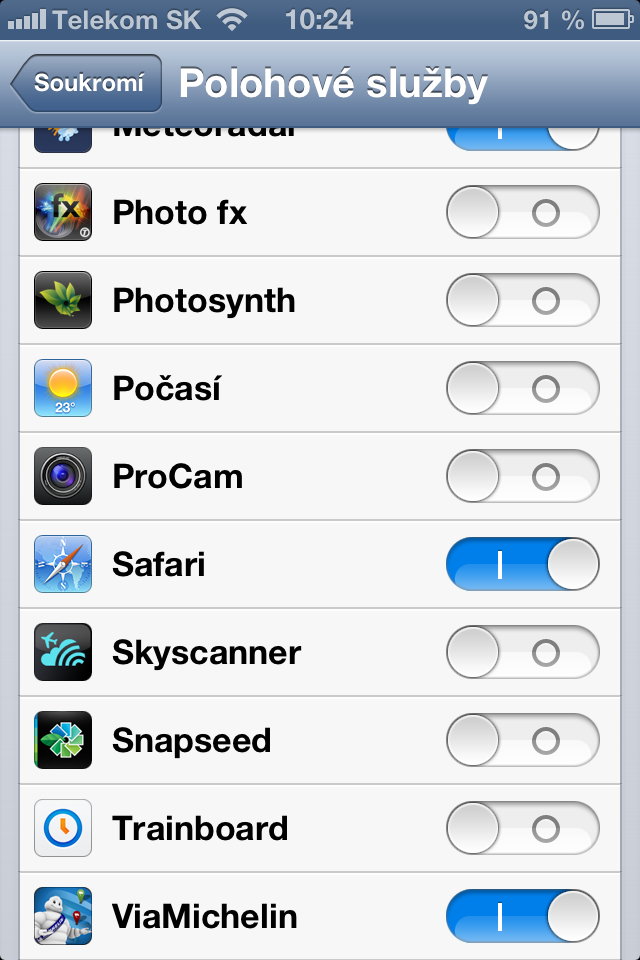The width and height of the screenshot is (640, 960).
Task: Turn on Trainboard location access
Action: [x=522, y=829]
